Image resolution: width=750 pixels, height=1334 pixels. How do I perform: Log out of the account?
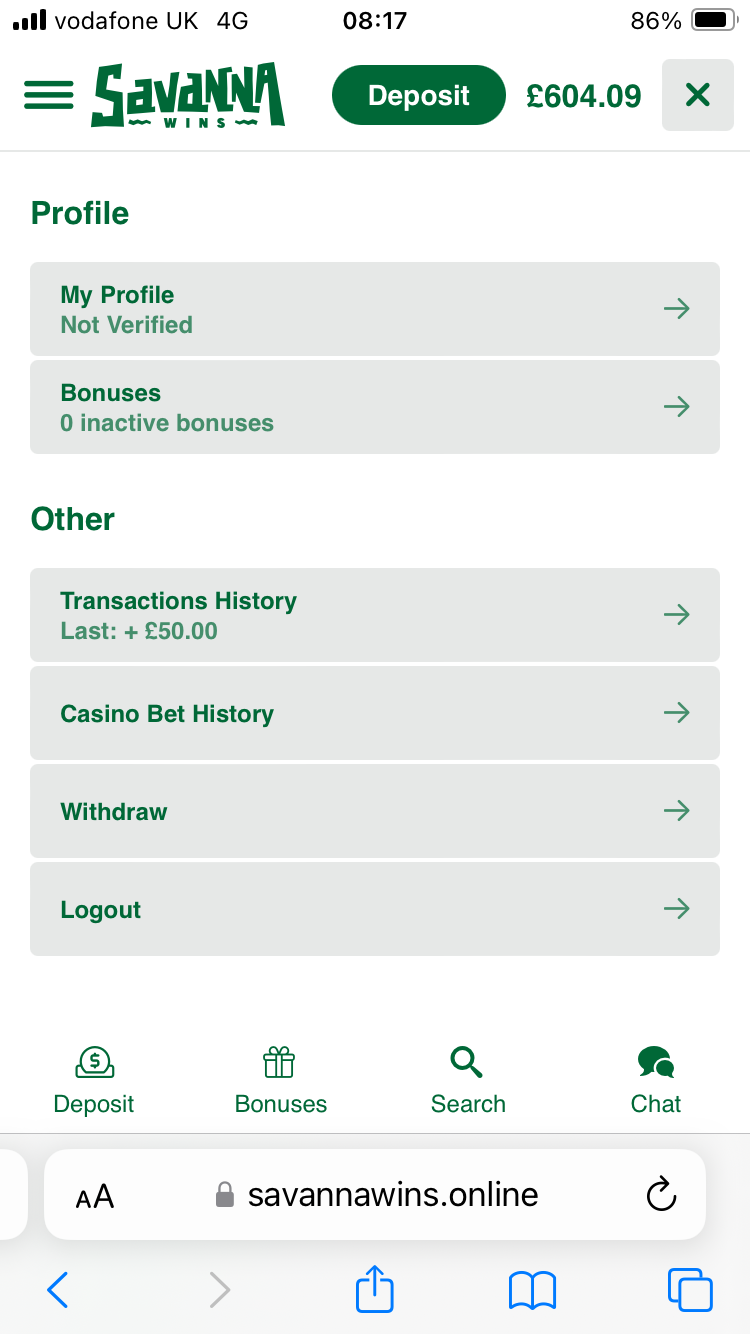point(374,909)
